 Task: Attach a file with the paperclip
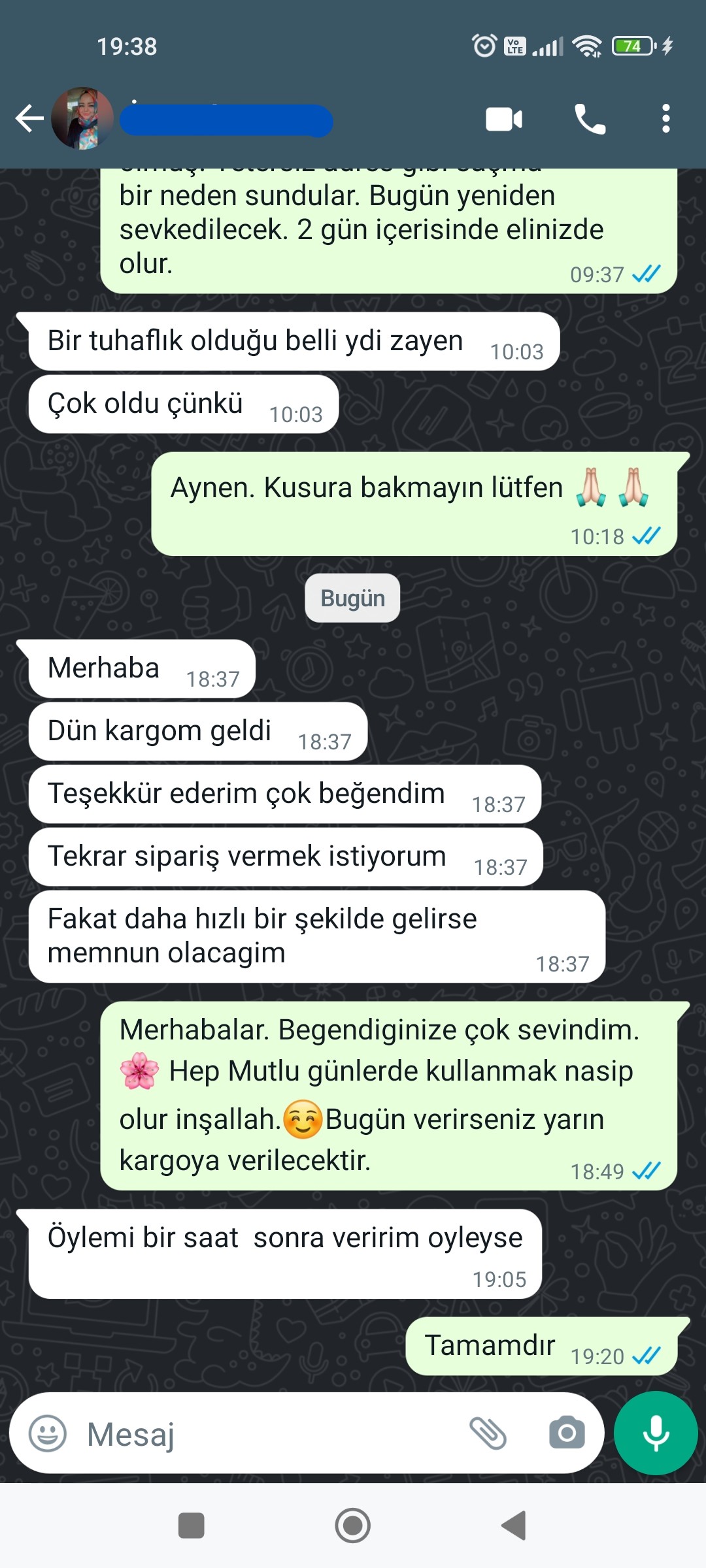coord(488,1434)
